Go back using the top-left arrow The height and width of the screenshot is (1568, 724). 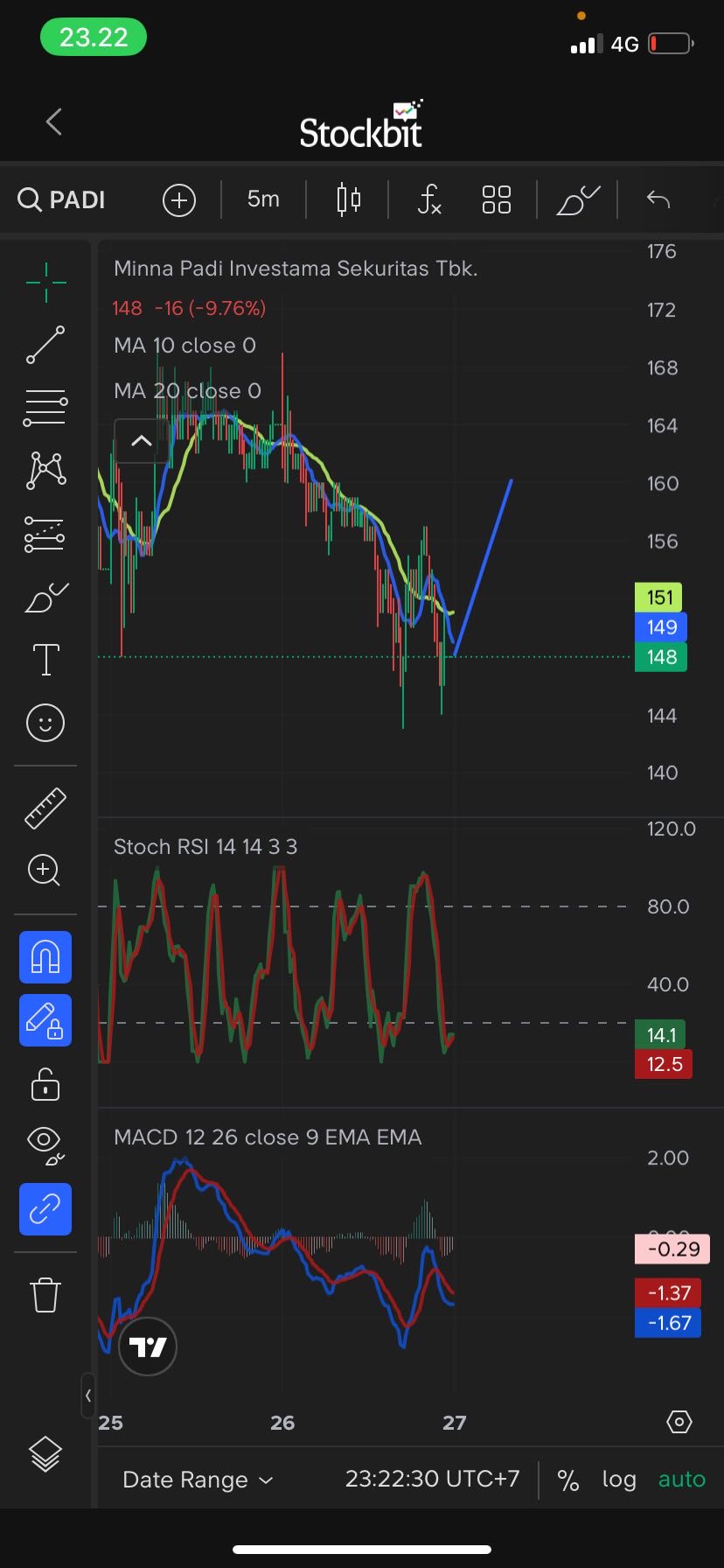[54, 122]
